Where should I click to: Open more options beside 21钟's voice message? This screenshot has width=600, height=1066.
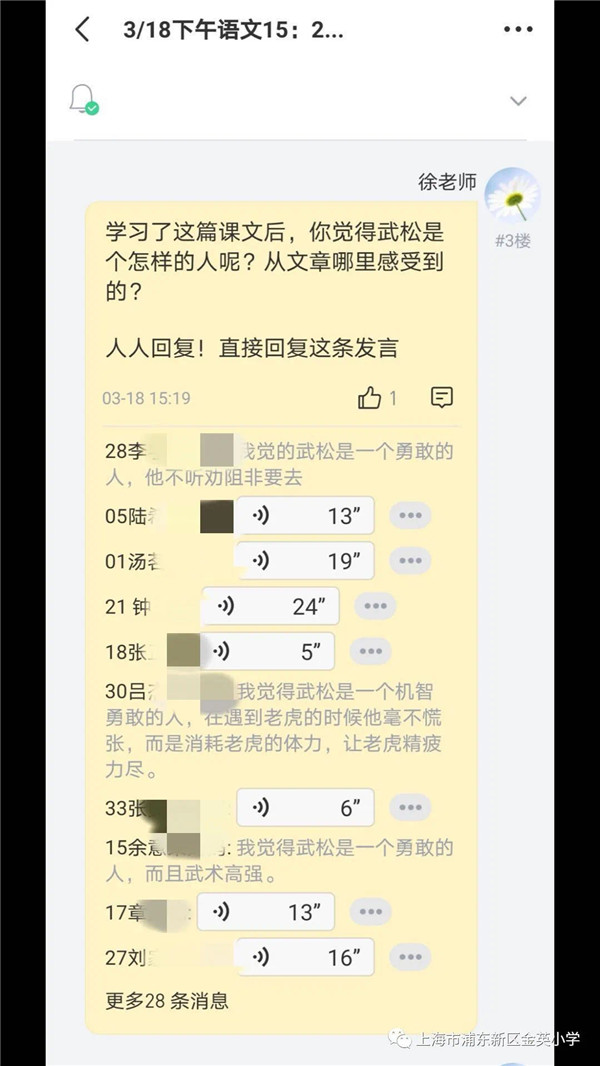click(375, 606)
